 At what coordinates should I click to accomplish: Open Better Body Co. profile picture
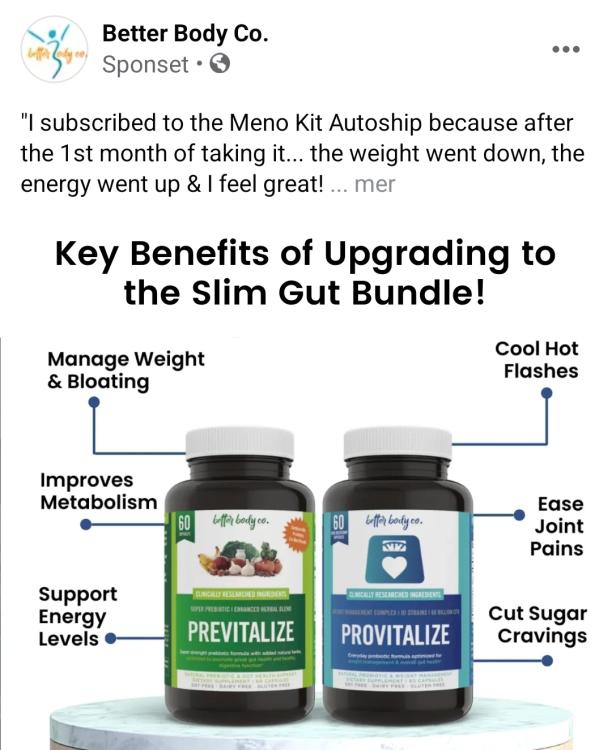(x=54, y=49)
